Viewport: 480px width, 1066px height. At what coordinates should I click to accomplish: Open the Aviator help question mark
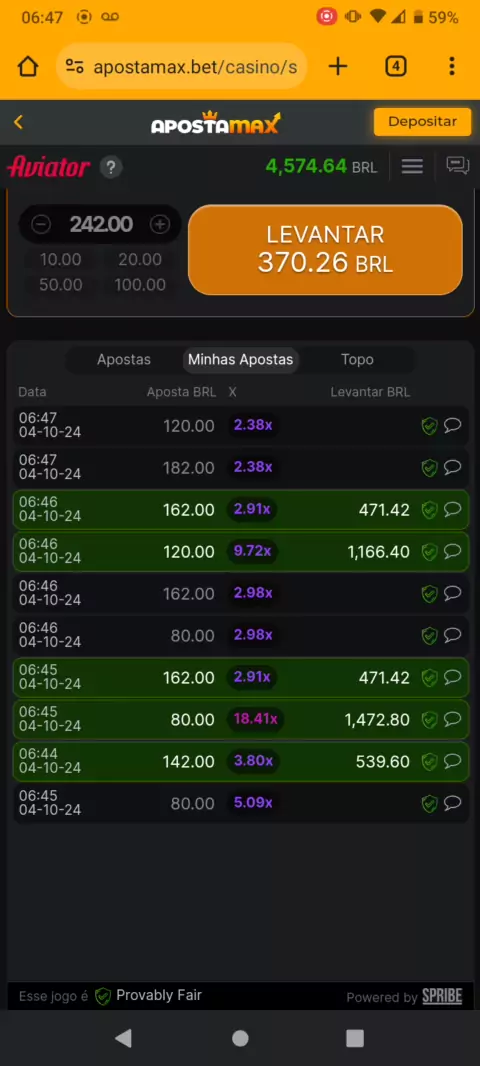pos(111,167)
